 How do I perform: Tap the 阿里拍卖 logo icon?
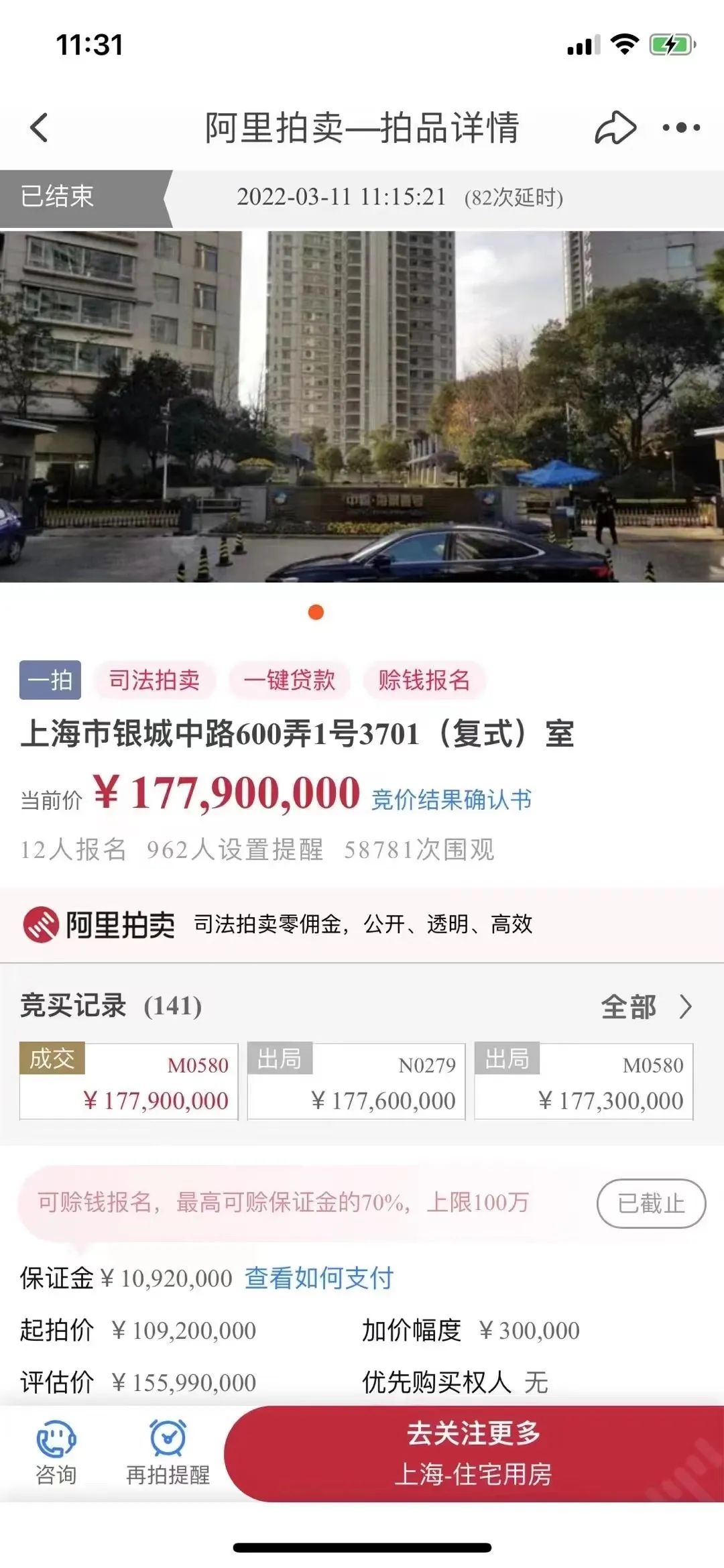pyautogui.click(x=42, y=926)
